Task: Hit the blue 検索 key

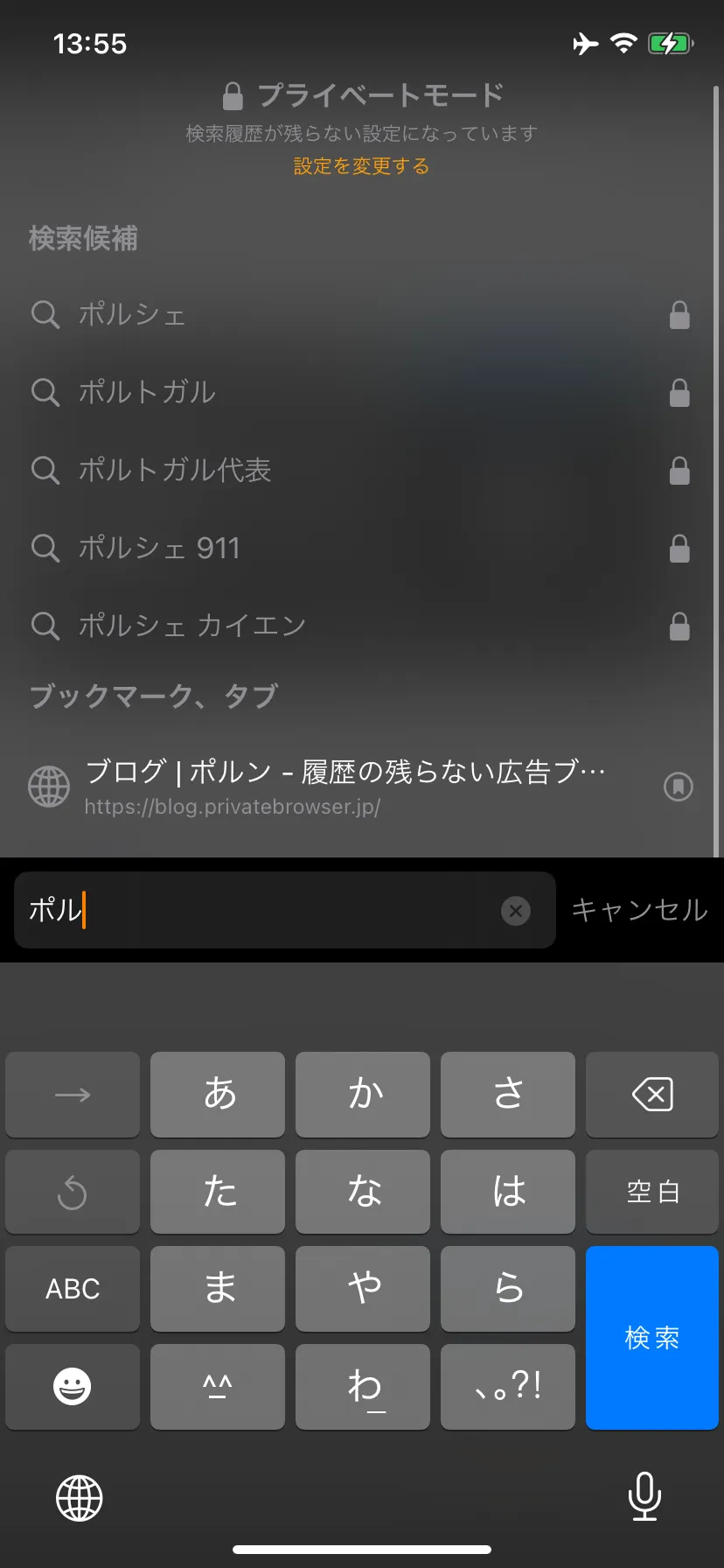Action: click(651, 1337)
